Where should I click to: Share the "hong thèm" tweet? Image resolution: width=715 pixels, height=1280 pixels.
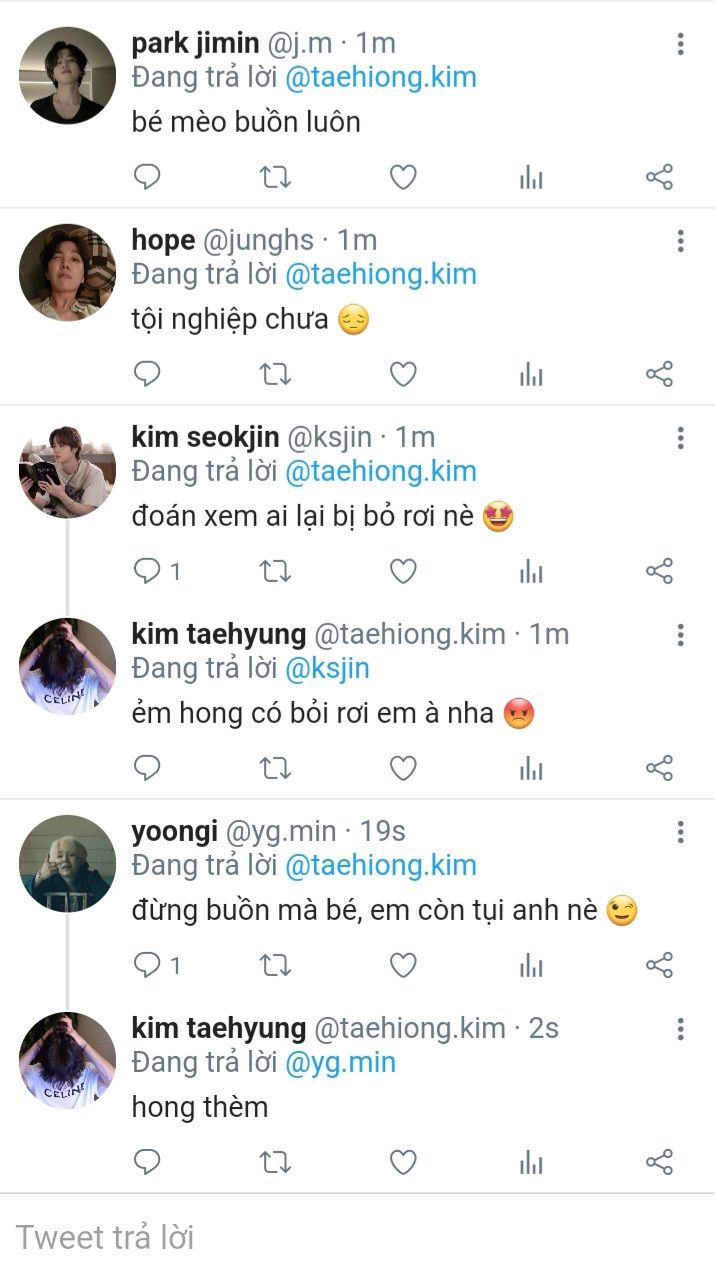coord(659,1162)
